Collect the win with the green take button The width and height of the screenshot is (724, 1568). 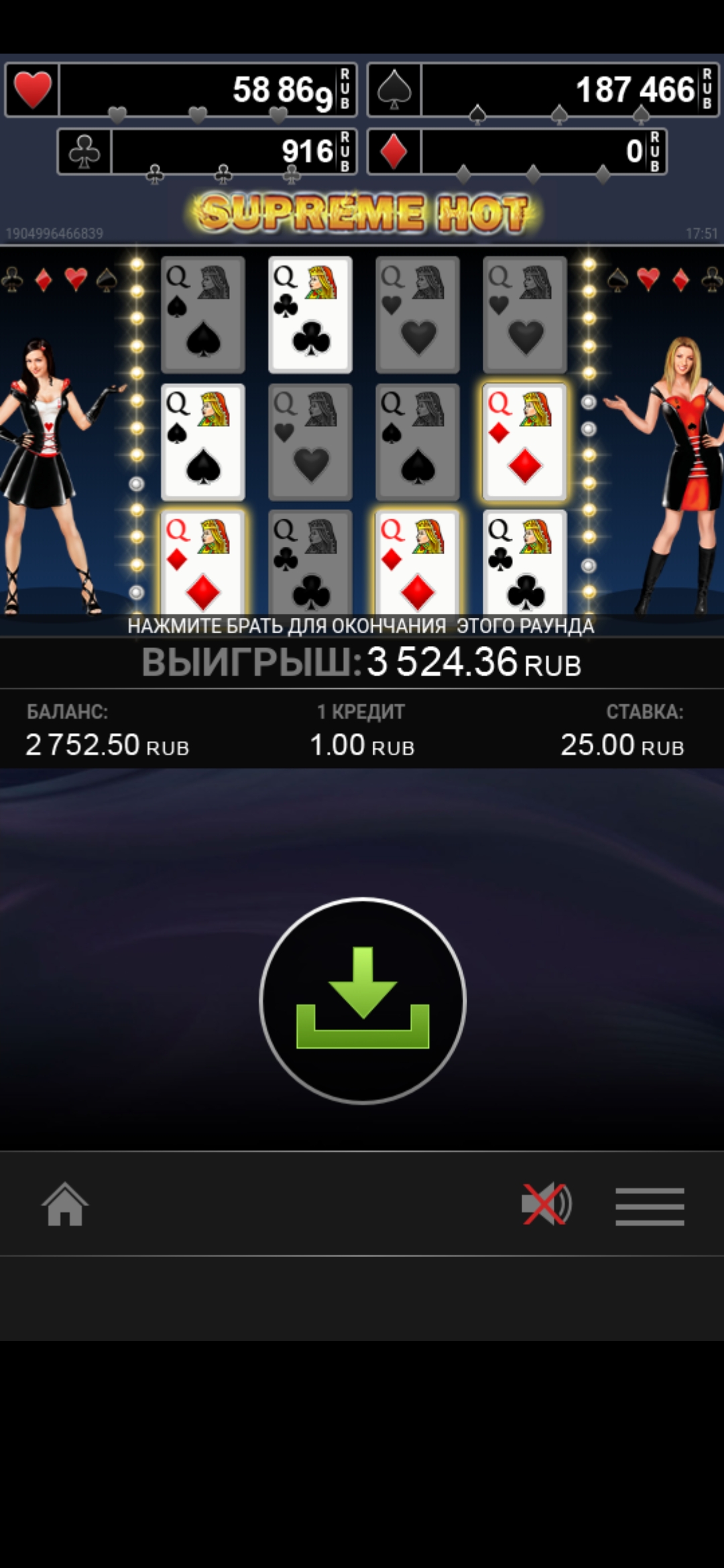363,1000
